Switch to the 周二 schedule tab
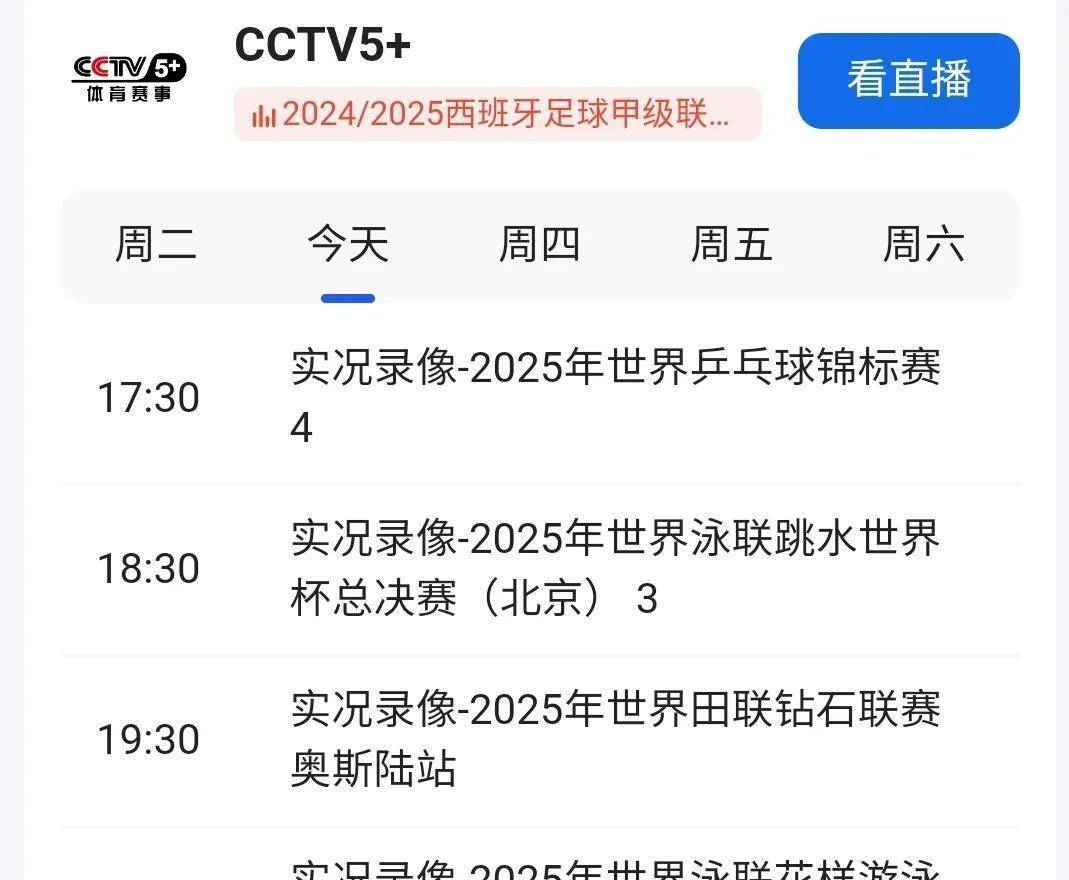The height and width of the screenshot is (880, 1069). point(156,245)
